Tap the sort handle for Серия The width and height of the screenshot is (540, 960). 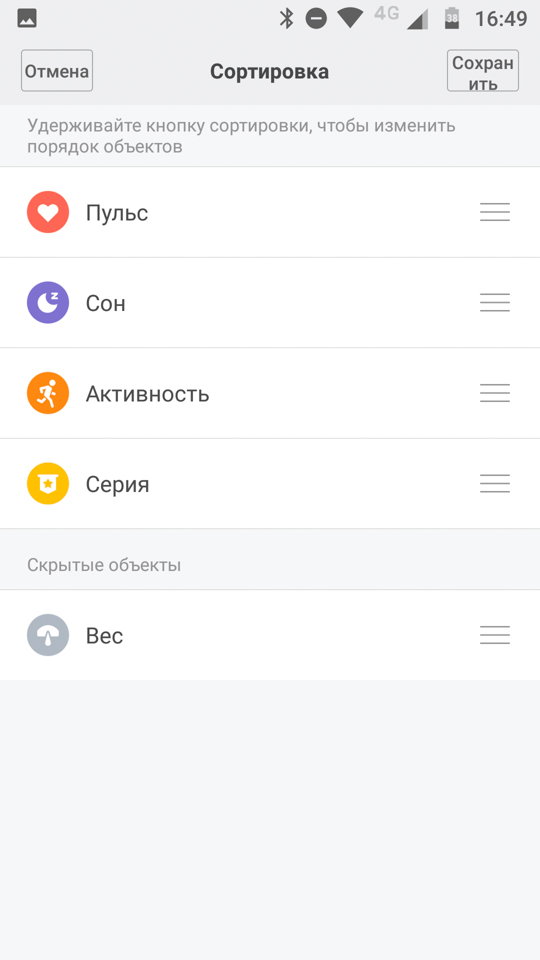[495, 484]
